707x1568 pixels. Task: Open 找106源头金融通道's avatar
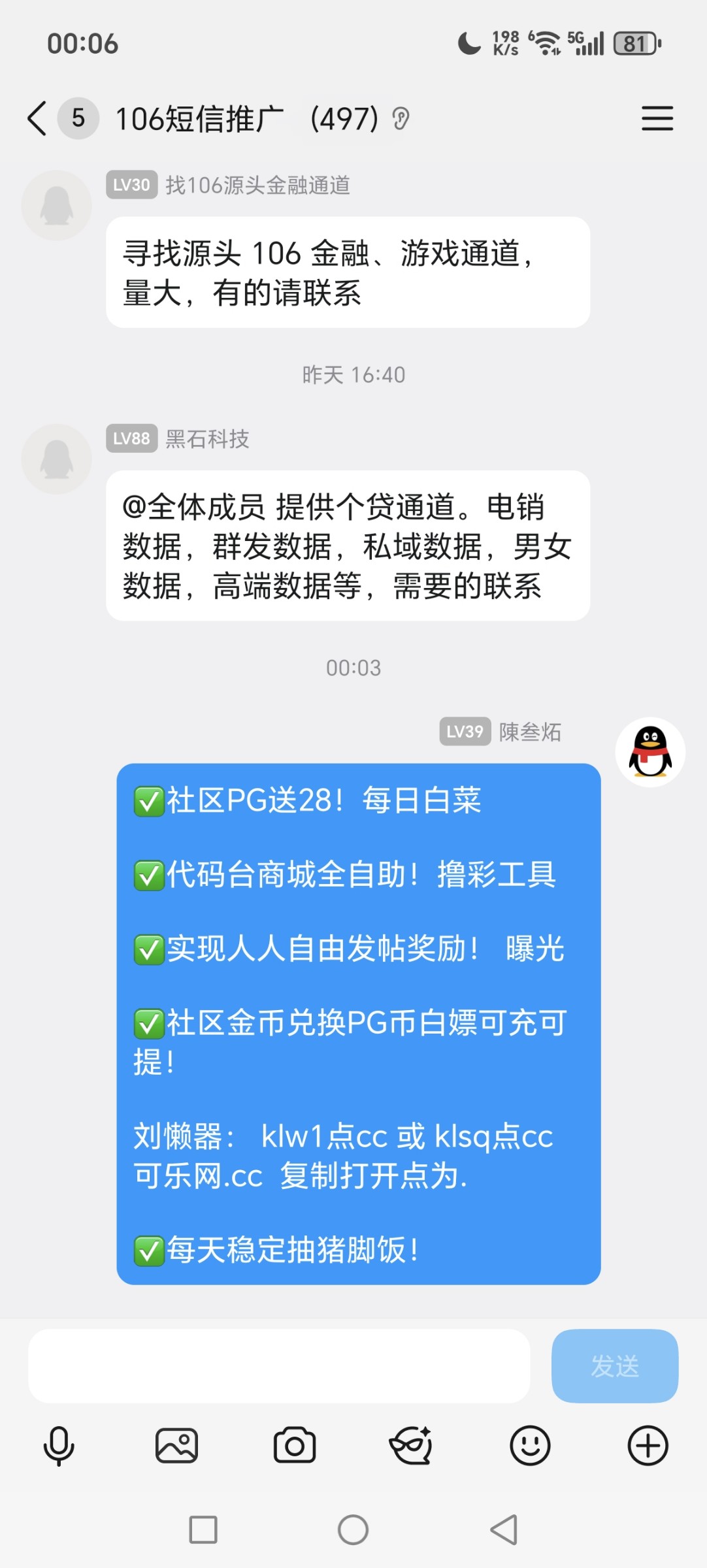[56, 204]
